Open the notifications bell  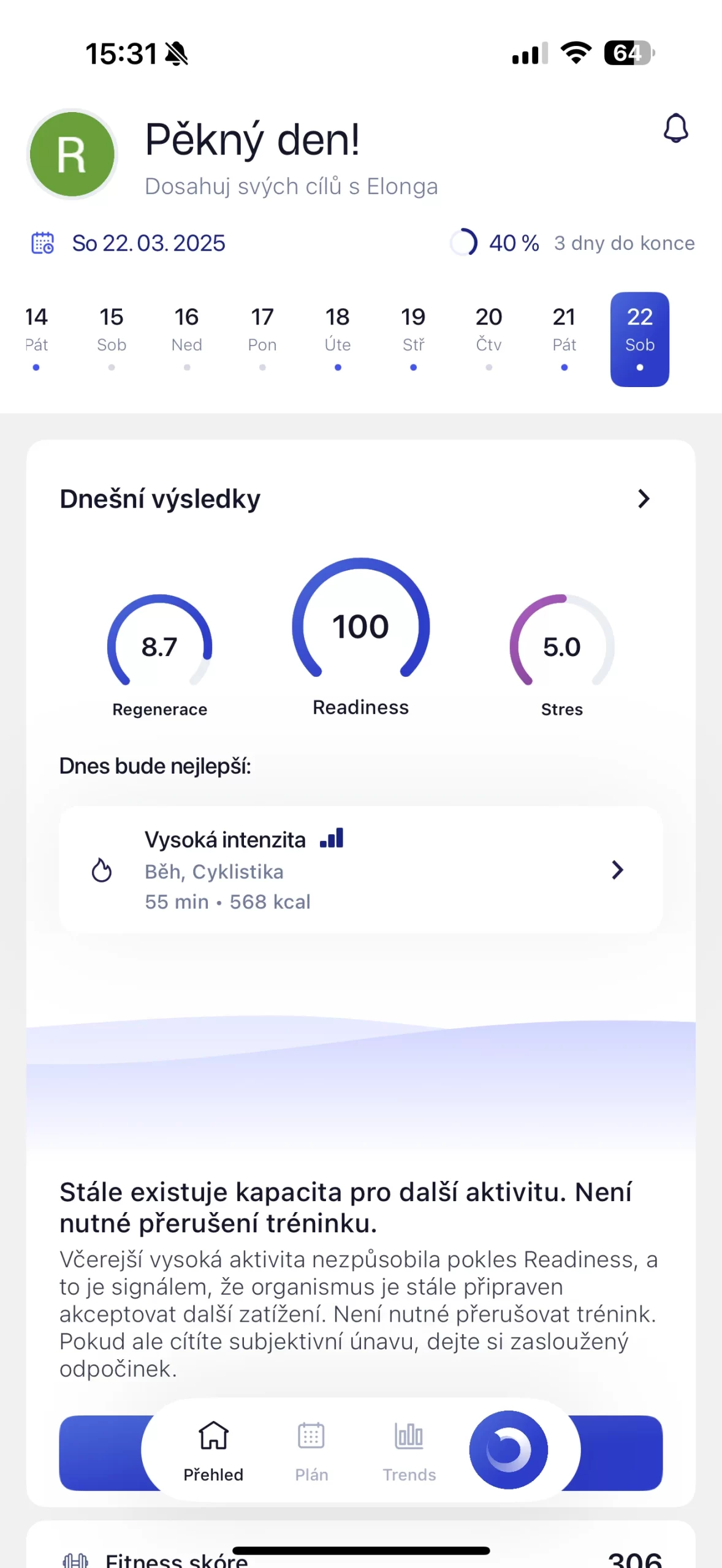(675, 128)
